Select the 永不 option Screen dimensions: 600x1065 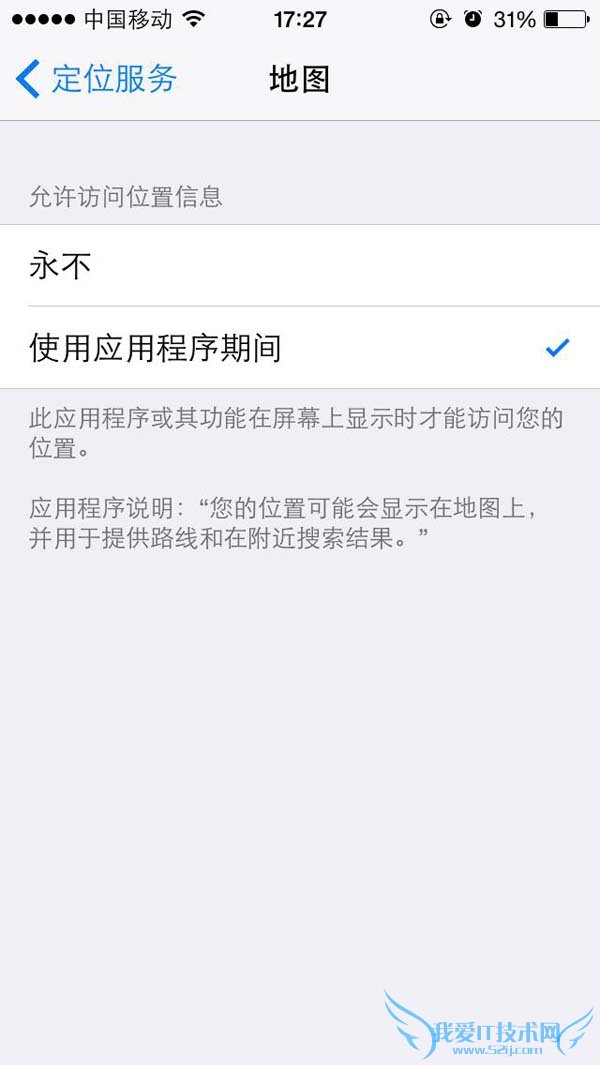(300, 266)
